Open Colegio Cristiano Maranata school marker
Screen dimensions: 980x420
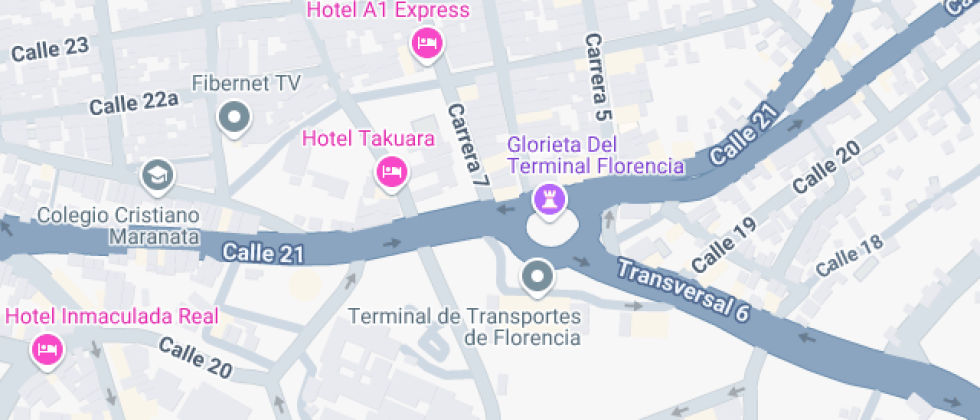[x=158, y=177]
